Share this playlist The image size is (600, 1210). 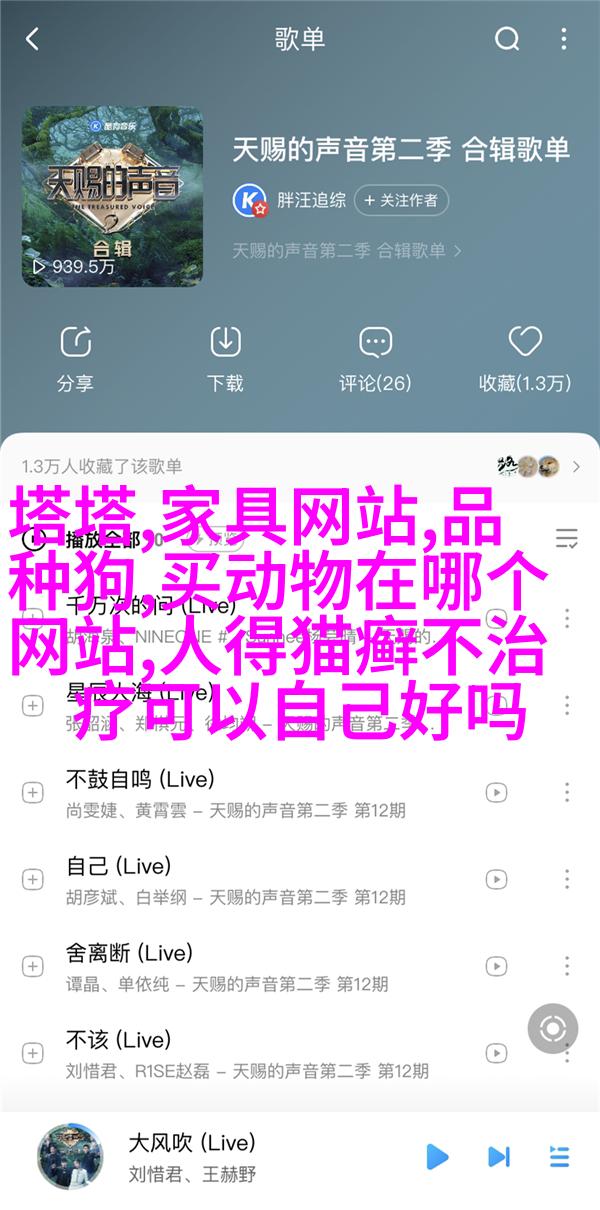(75, 357)
